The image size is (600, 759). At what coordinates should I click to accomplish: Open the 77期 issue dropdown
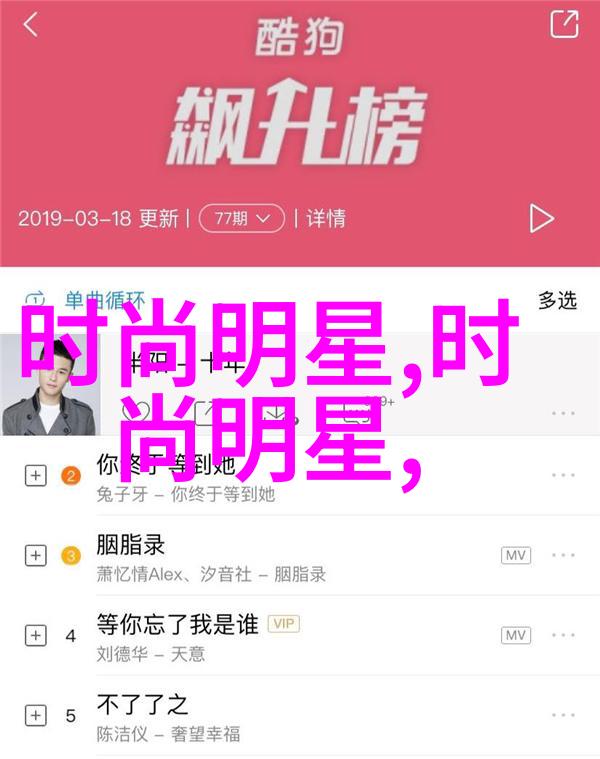tap(240, 218)
